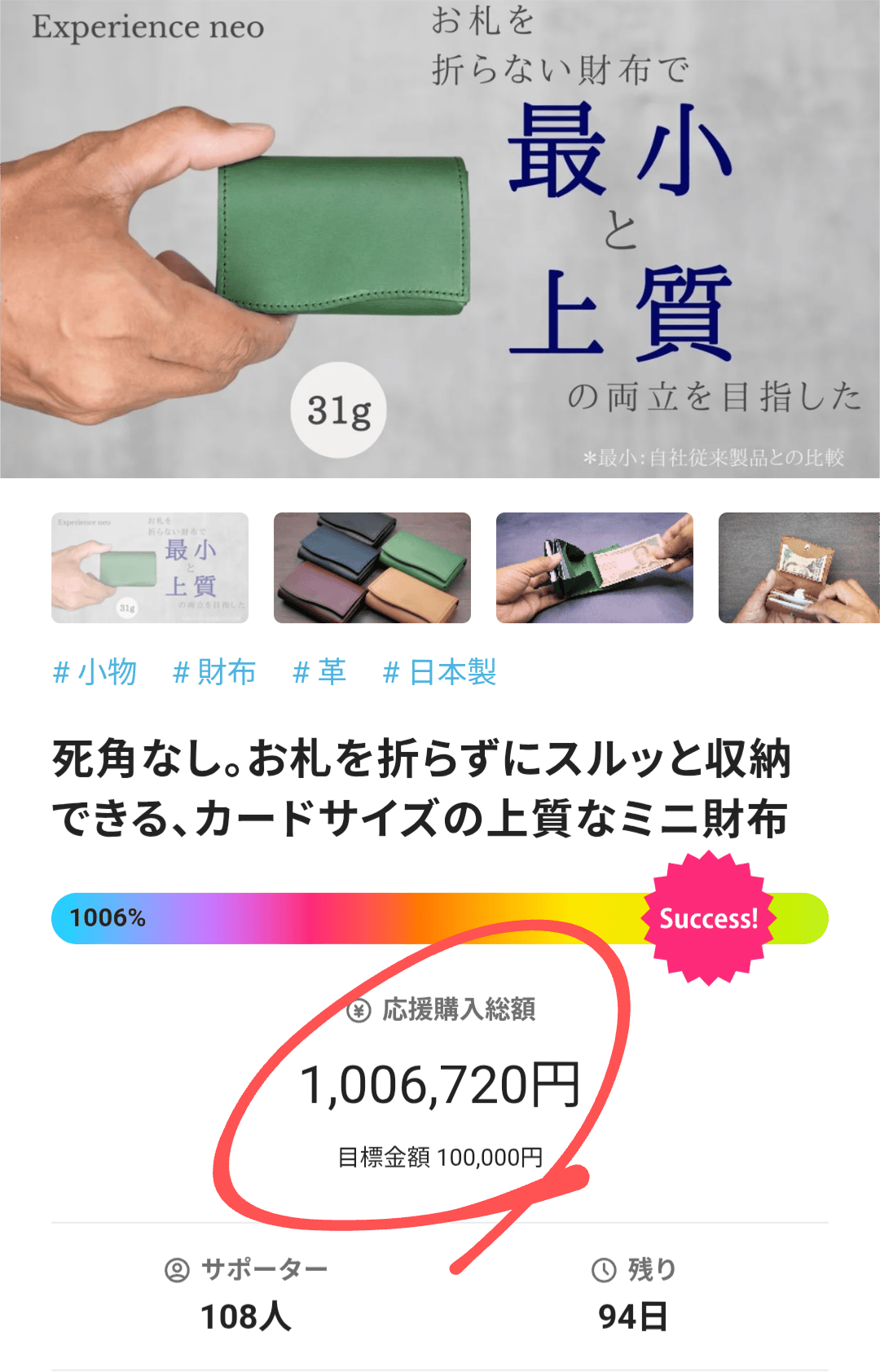Viewport: 880px width, 1372px height.
Task: Tap the #革 tag link
Action: click(x=319, y=673)
